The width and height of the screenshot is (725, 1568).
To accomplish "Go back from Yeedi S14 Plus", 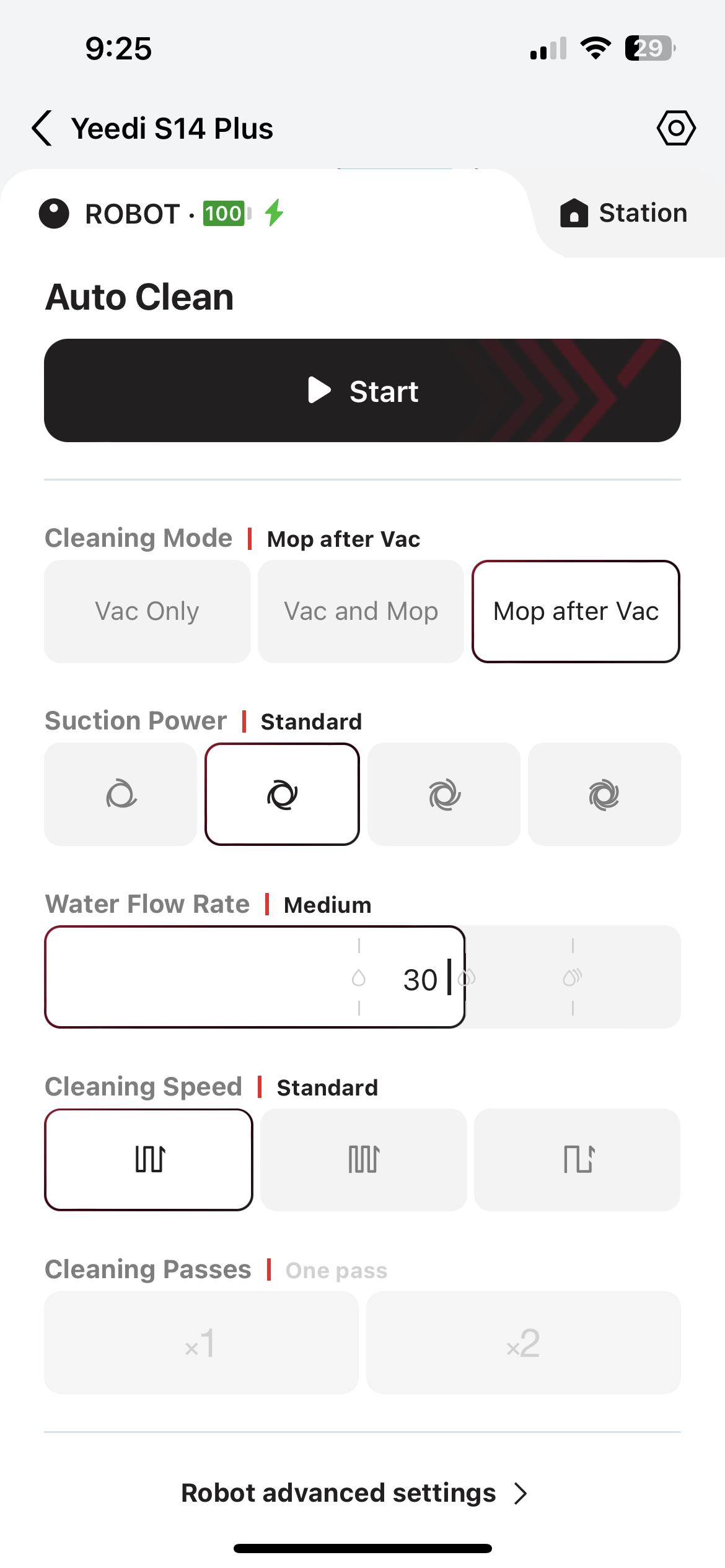I will [x=42, y=128].
